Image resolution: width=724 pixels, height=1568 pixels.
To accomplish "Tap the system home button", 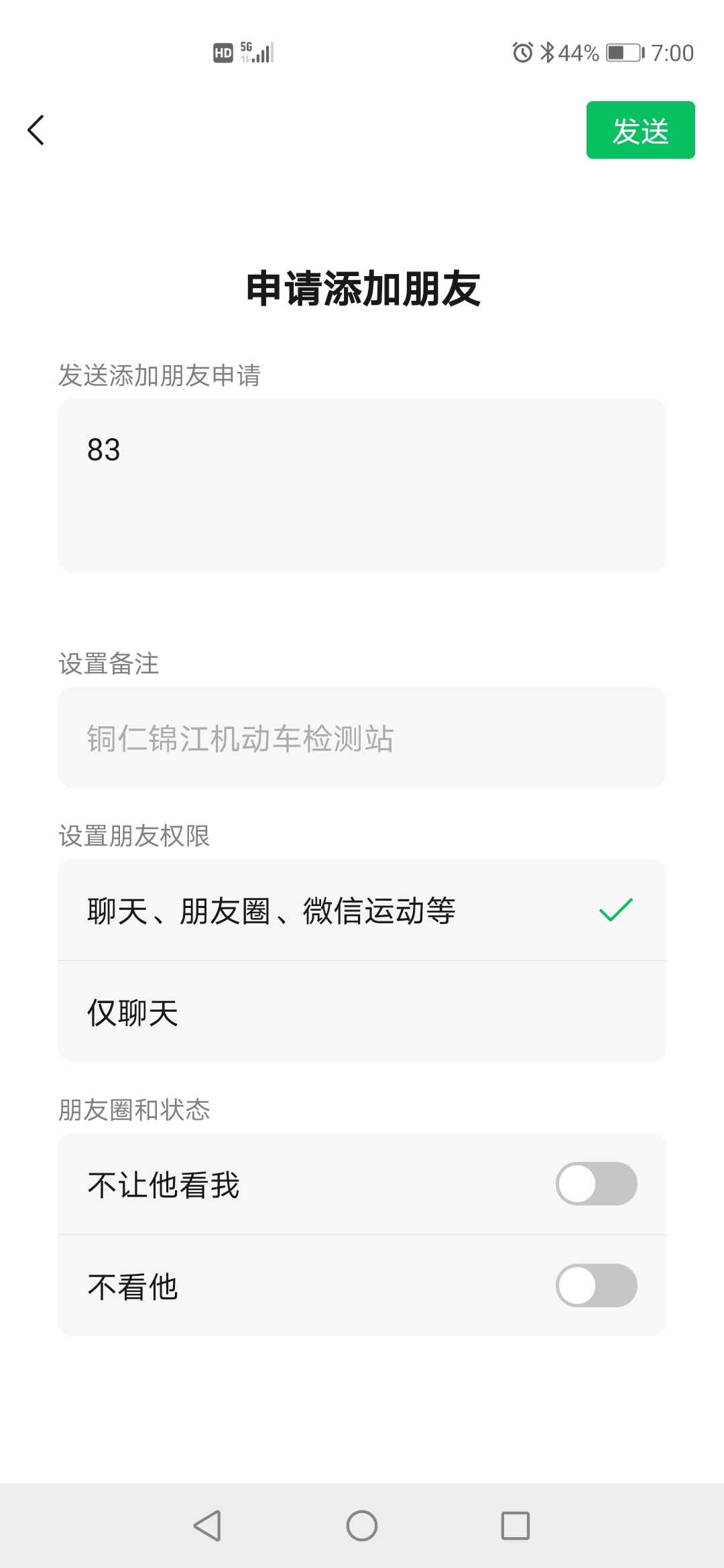I will (362, 1526).
